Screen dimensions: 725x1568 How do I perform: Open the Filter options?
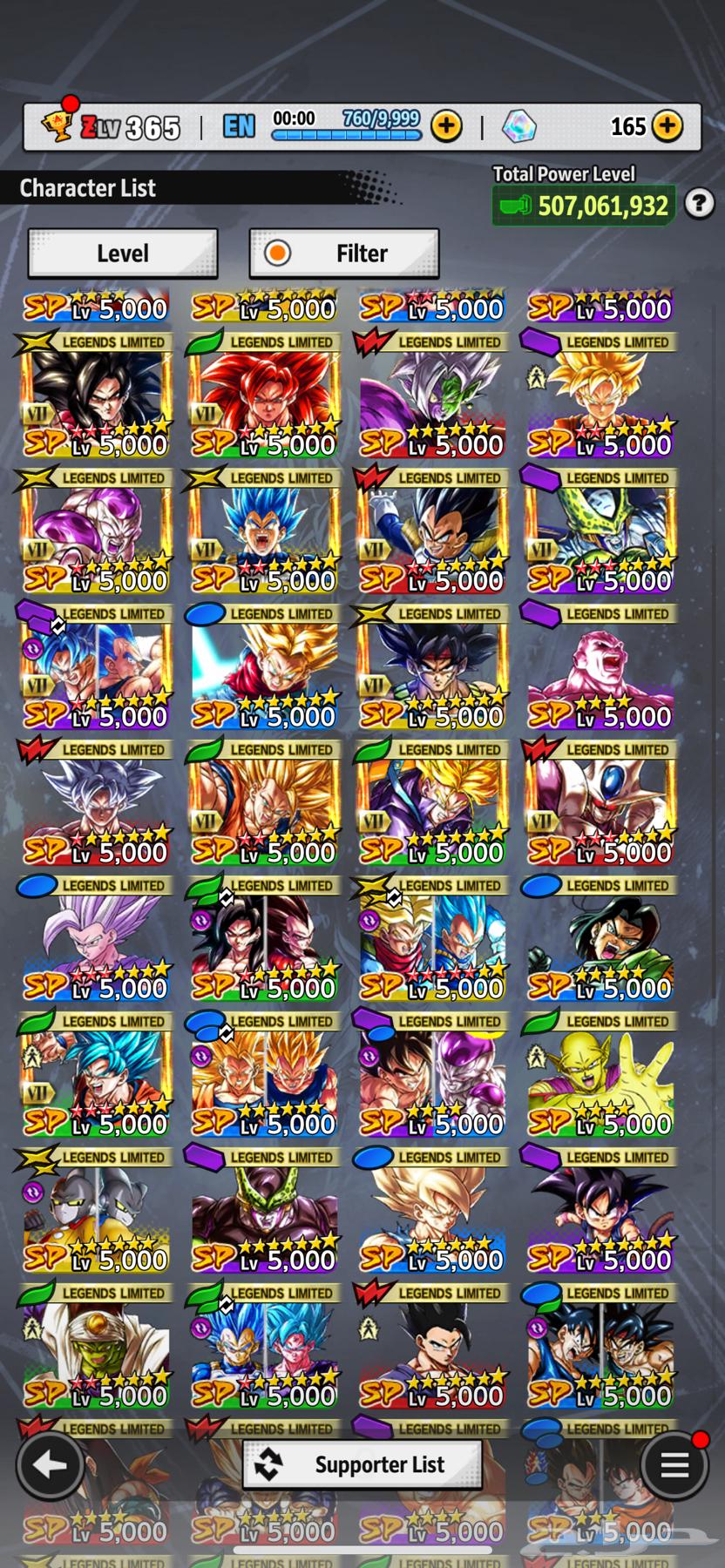point(344,253)
